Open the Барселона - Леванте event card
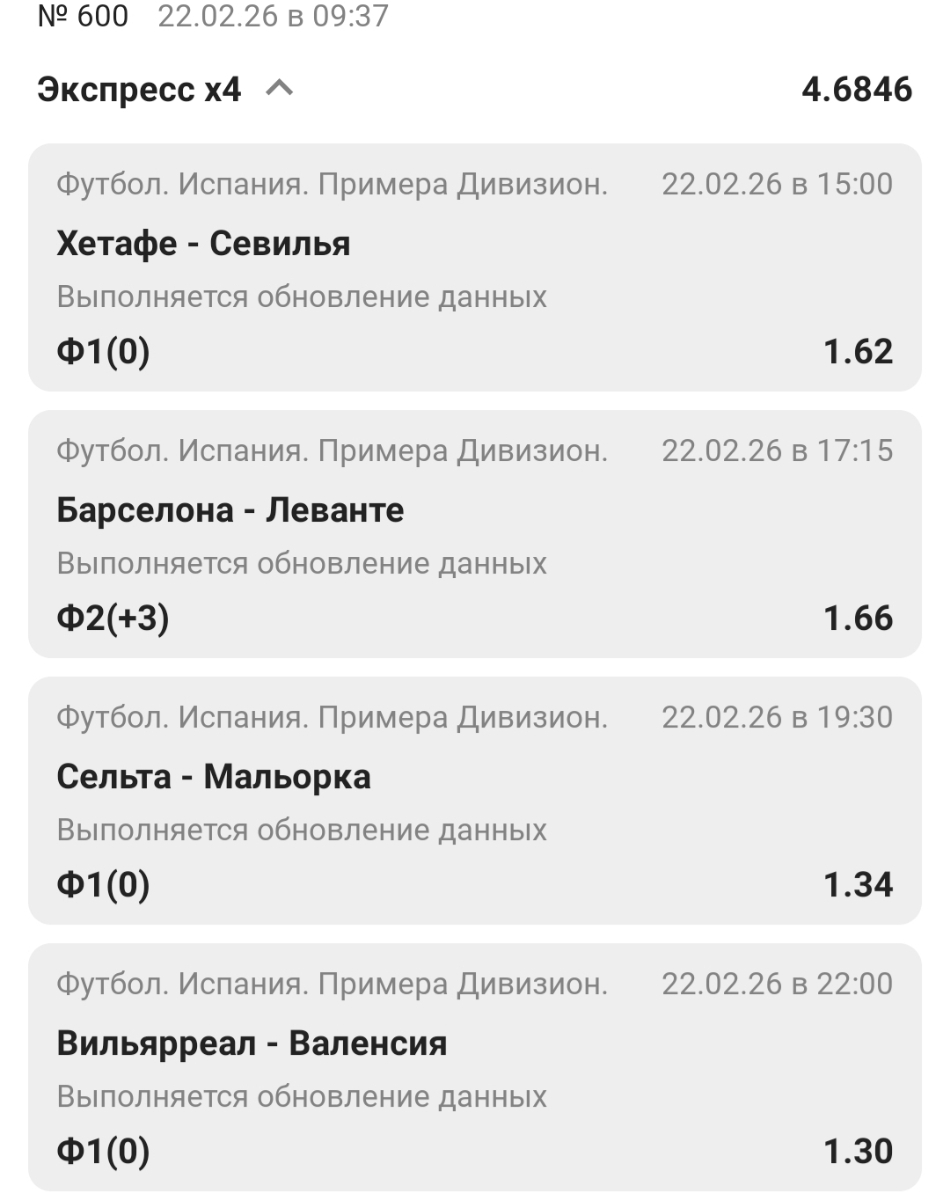Image resolution: width=950 pixels, height=1200 pixels. pos(474,534)
